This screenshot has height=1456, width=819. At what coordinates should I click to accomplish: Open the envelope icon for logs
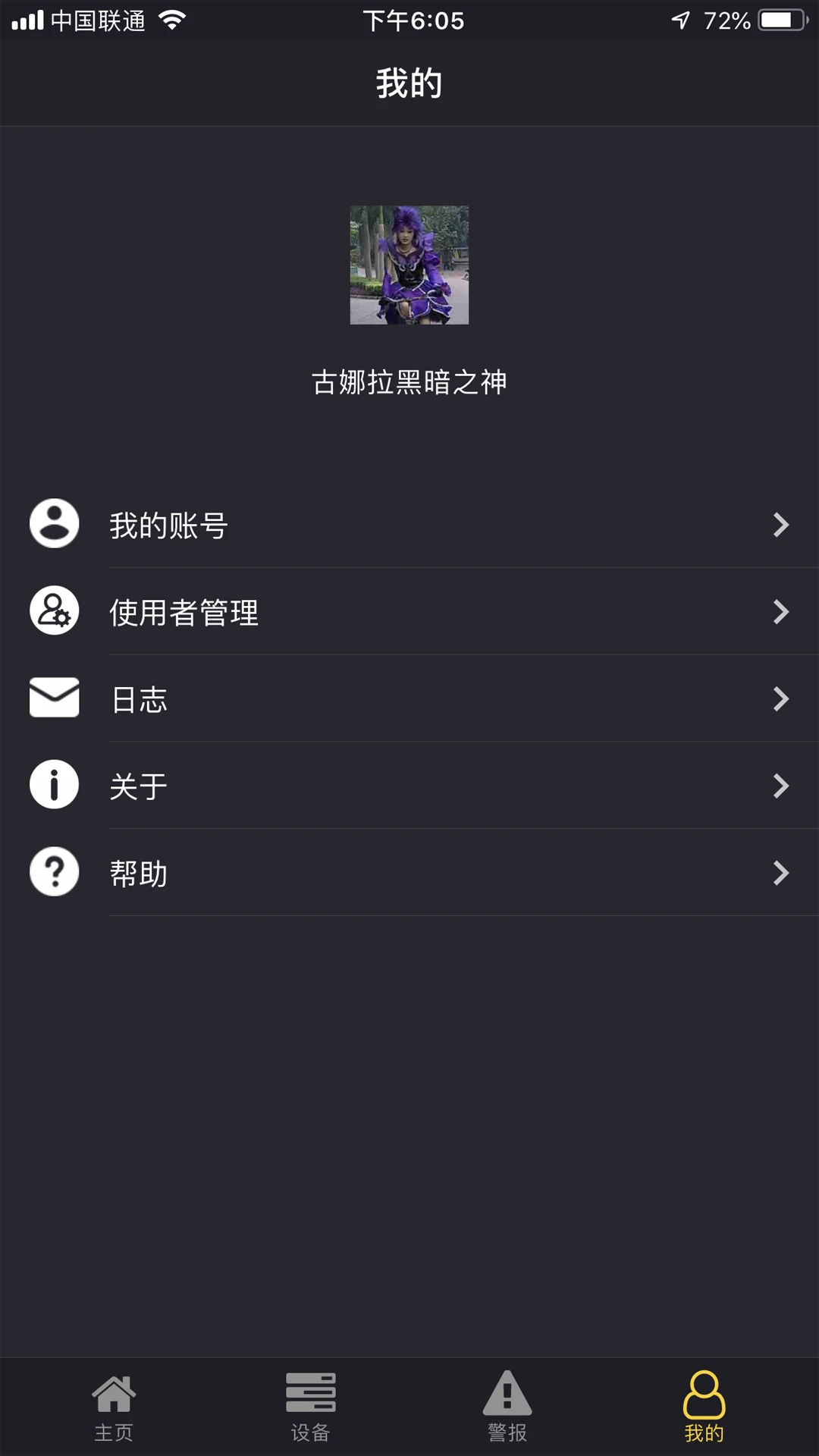(53, 698)
